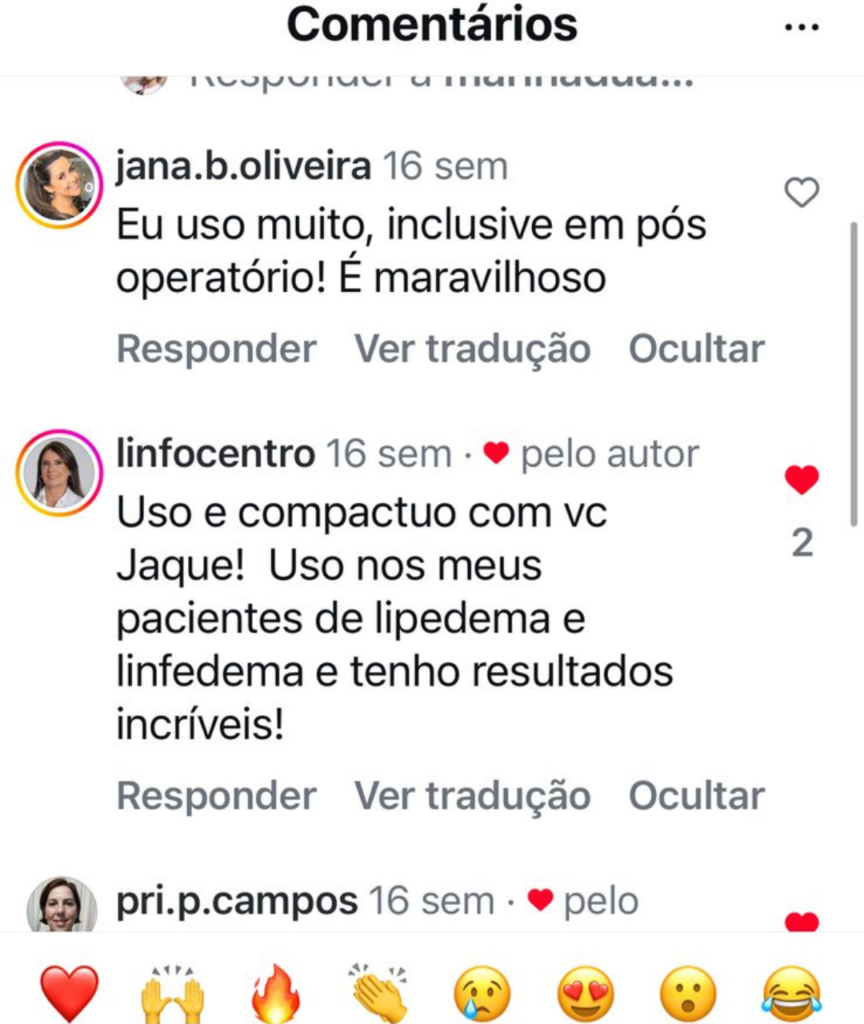Like jana.b.oliveira's comment
The height and width of the screenshot is (1024, 864).
pos(802,192)
